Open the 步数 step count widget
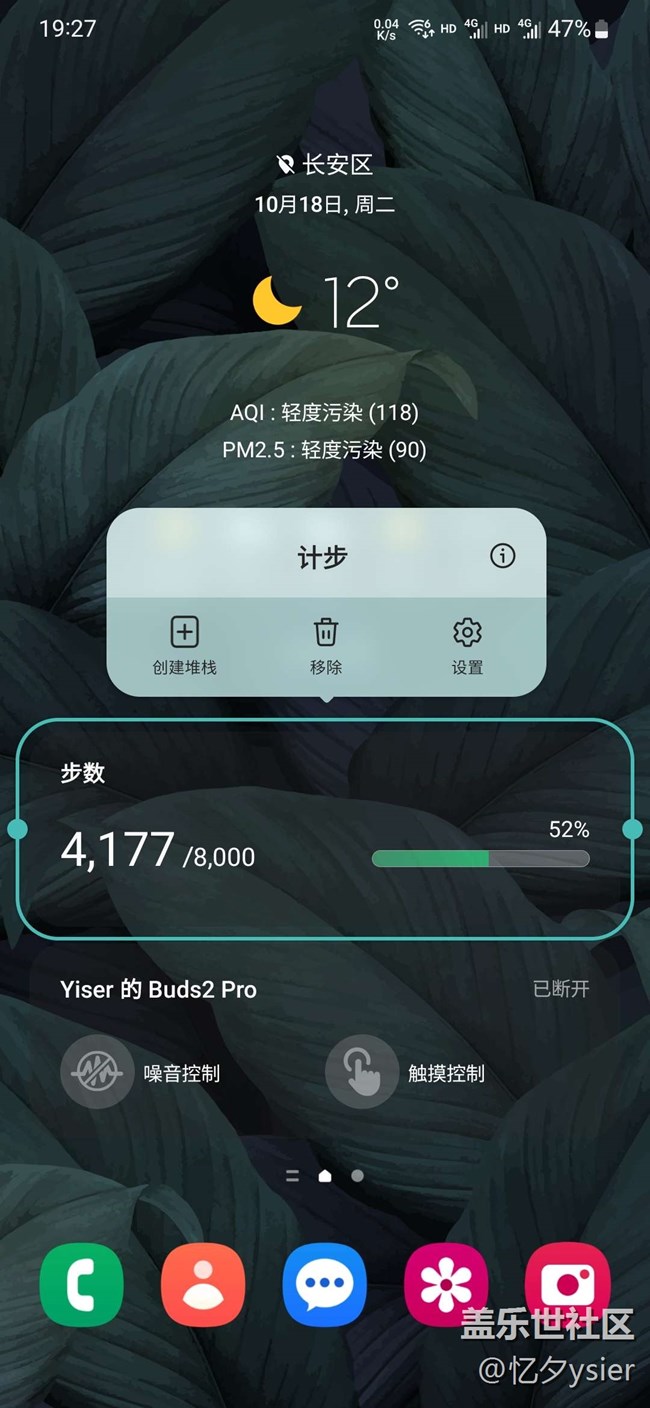The image size is (650, 1408). pos(325,829)
